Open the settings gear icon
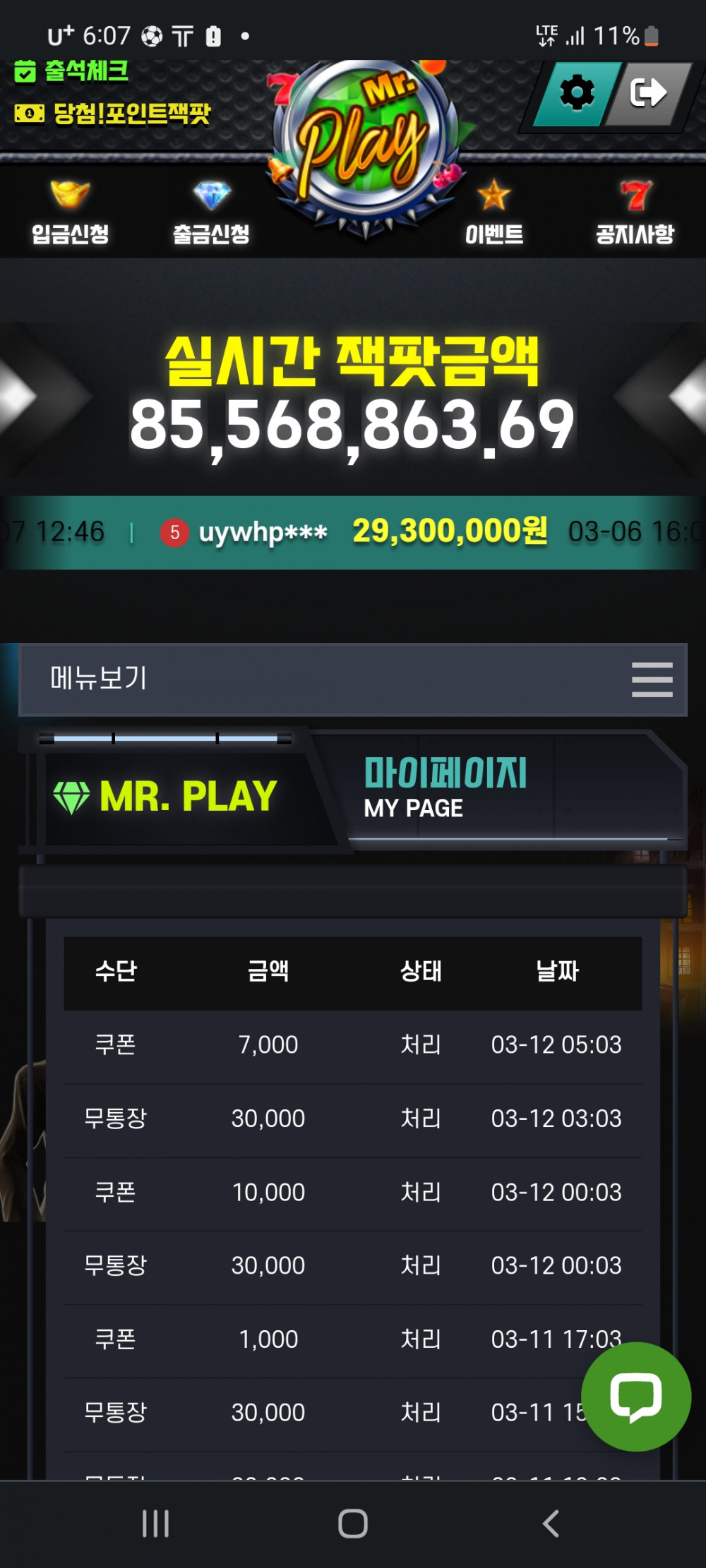This screenshot has height=1568, width=706. click(577, 94)
